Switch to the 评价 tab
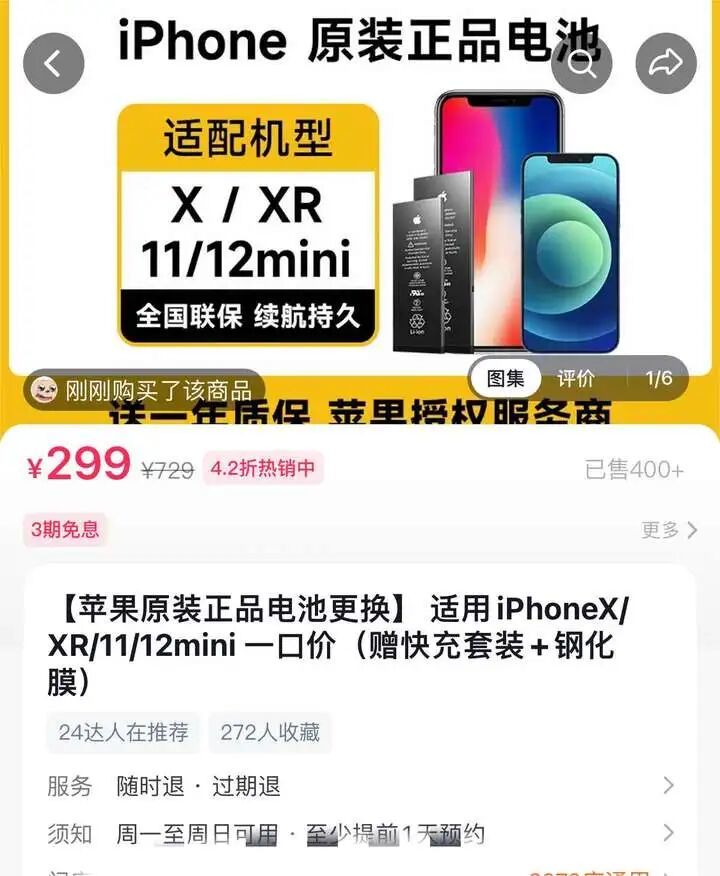Screen dimensions: 720x876 coord(576,379)
